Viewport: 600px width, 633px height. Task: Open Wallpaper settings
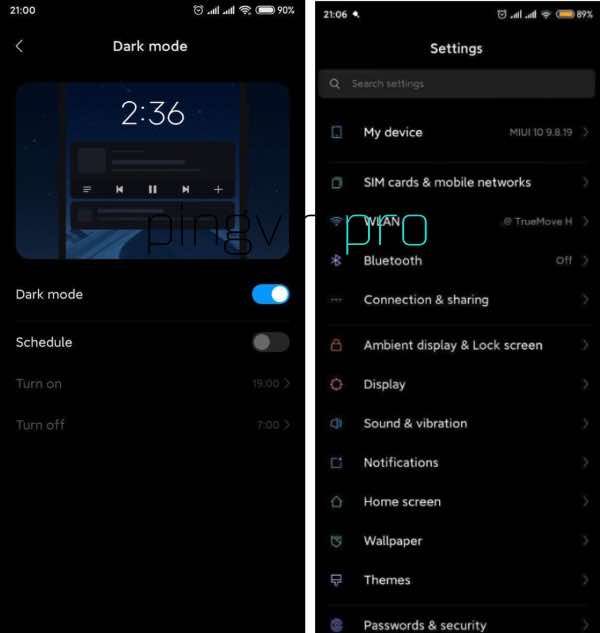pos(457,541)
